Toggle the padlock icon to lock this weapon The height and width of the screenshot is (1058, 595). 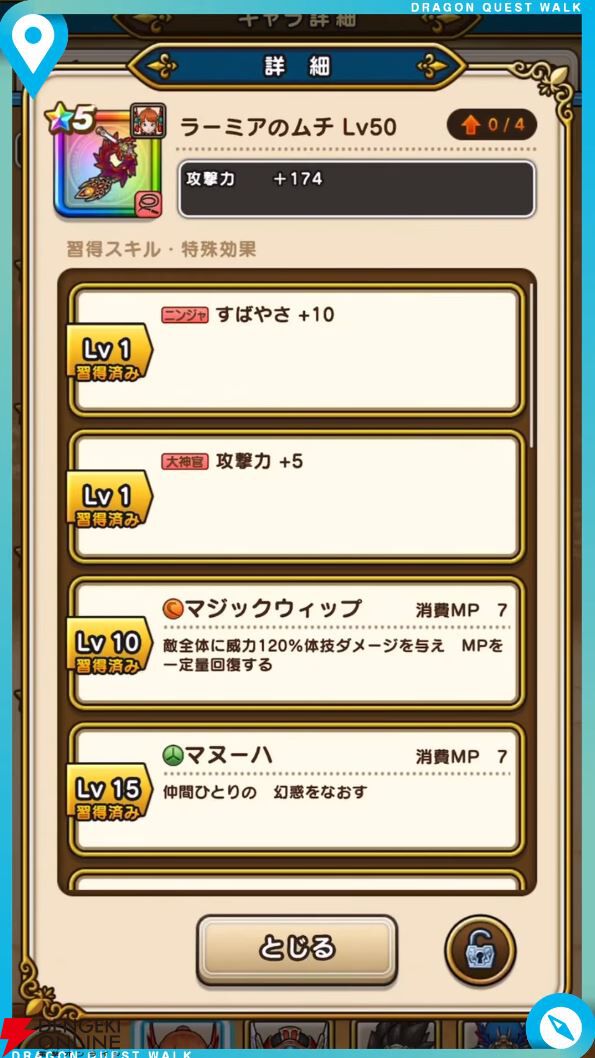coord(480,951)
